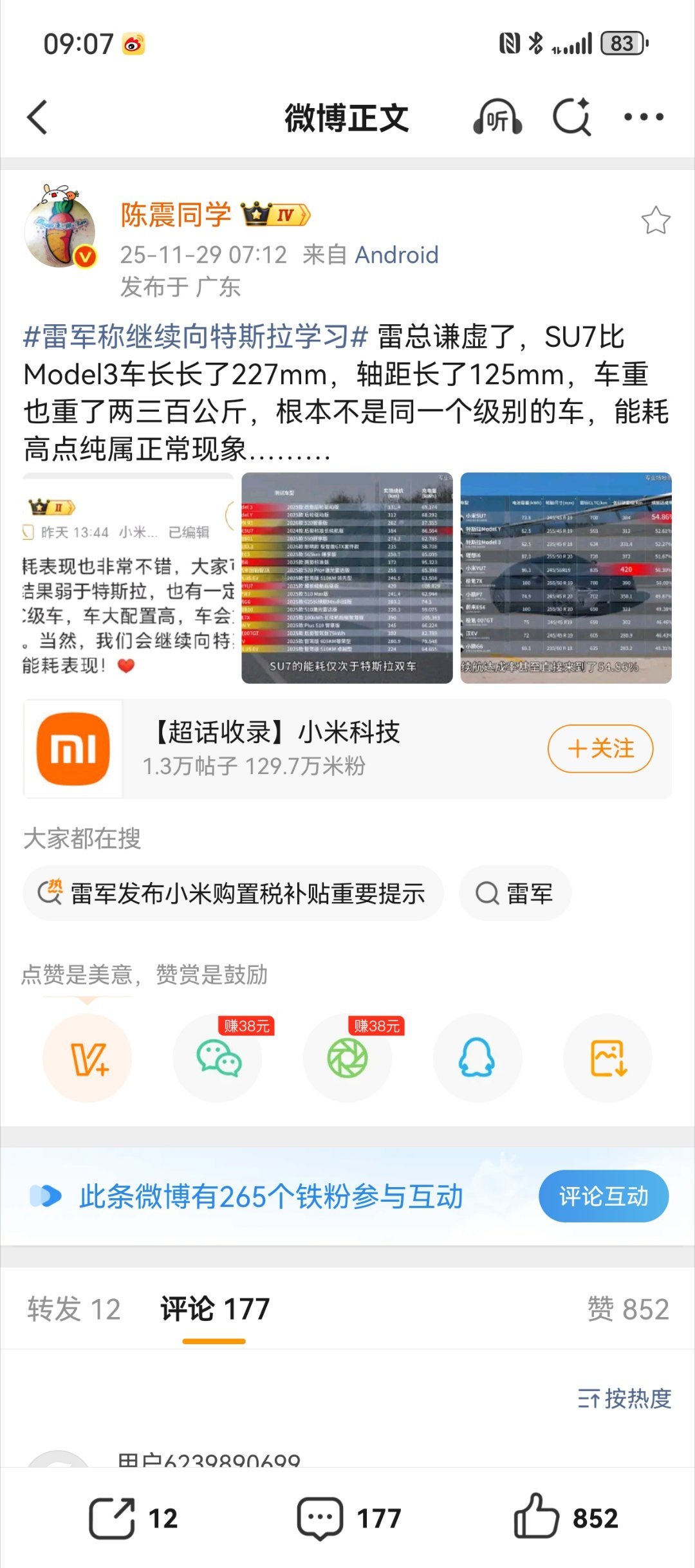Share the post to WeChat Moments
The height and width of the screenshot is (1568, 695).
click(347, 1058)
